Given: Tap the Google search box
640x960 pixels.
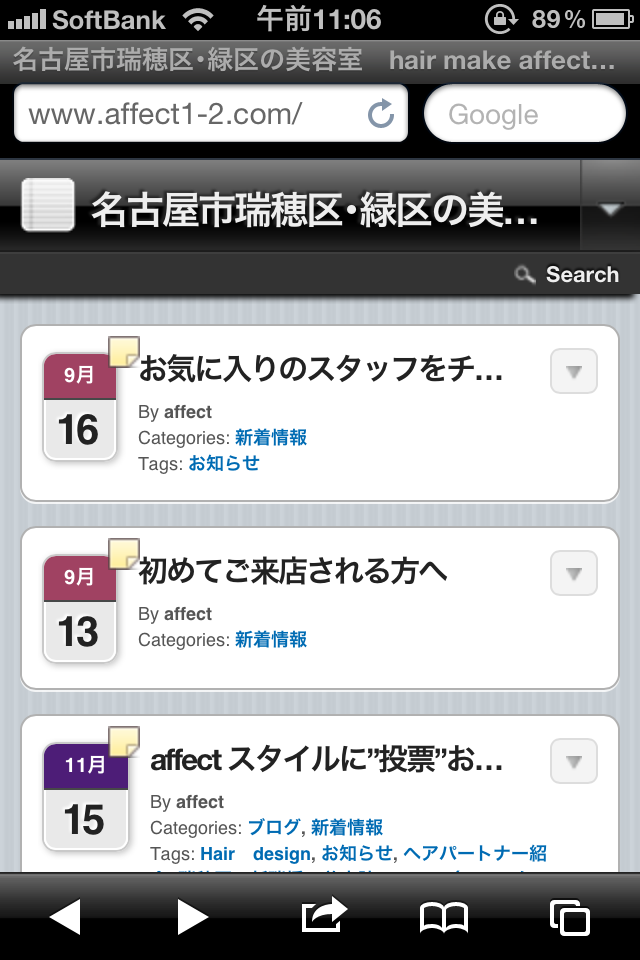Looking at the screenshot, I should point(524,114).
